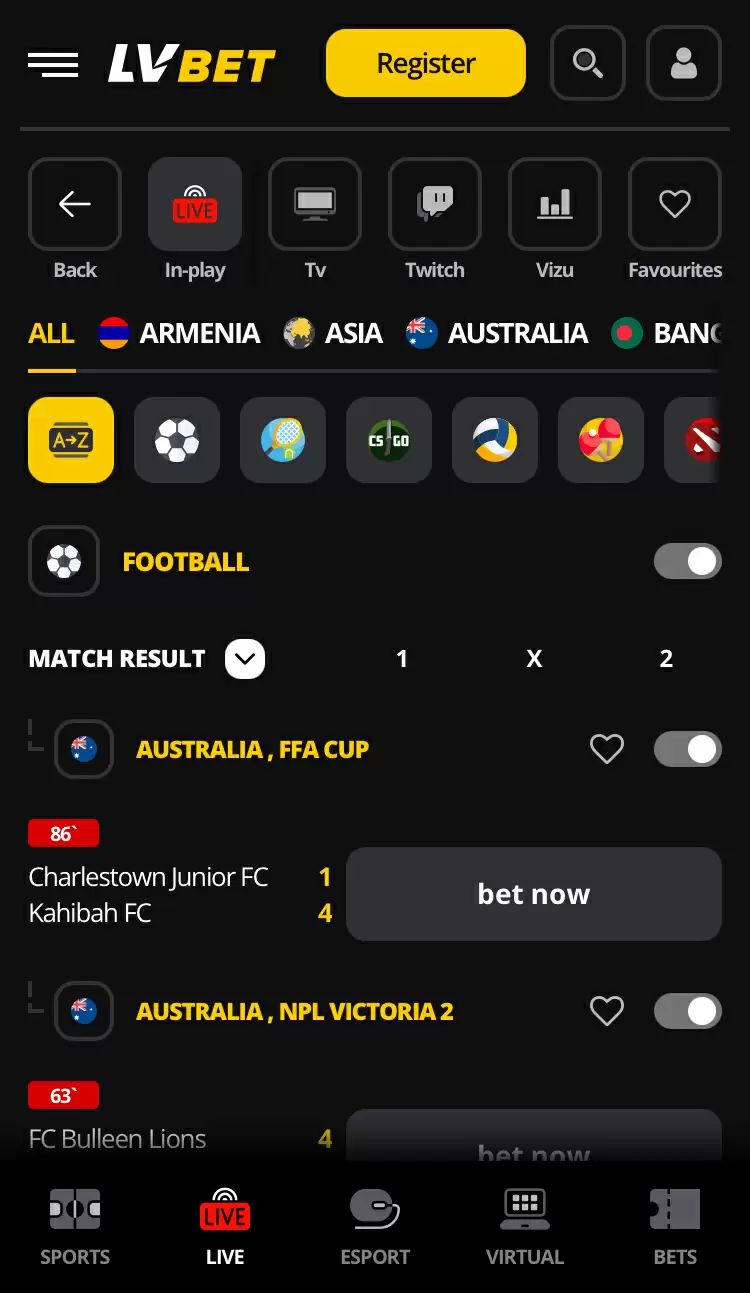This screenshot has height=1293, width=750.
Task: Open the hamburger menu
Action: pos(53,64)
